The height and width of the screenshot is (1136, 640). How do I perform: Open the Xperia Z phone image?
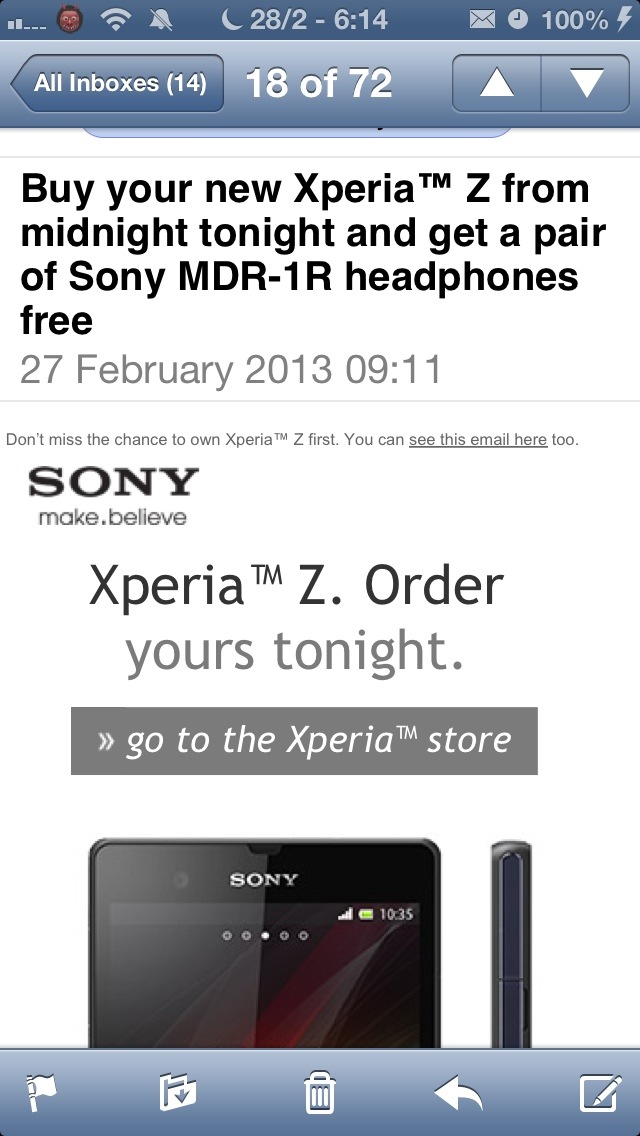(x=265, y=945)
